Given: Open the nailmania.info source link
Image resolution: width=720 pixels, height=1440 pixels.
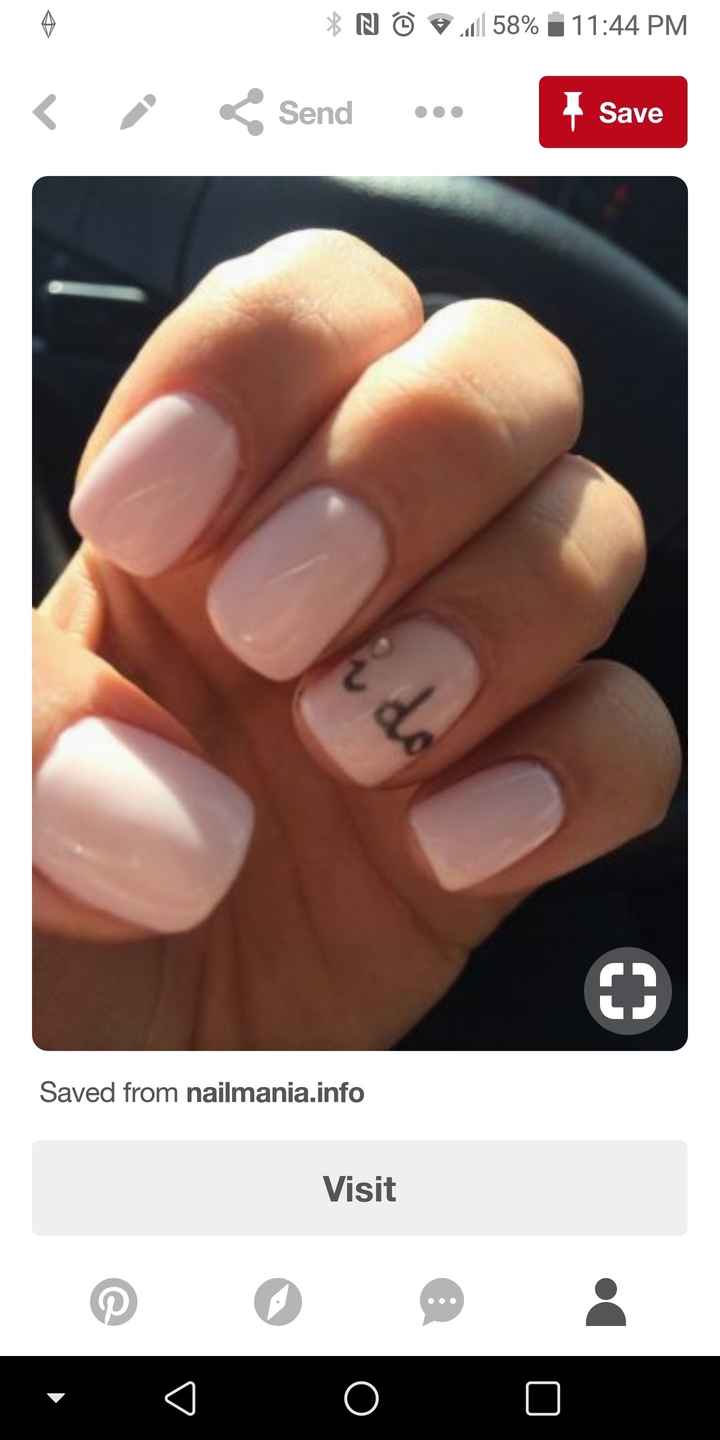Looking at the screenshot, I should pyautogui.click(x=275, y=1092).
